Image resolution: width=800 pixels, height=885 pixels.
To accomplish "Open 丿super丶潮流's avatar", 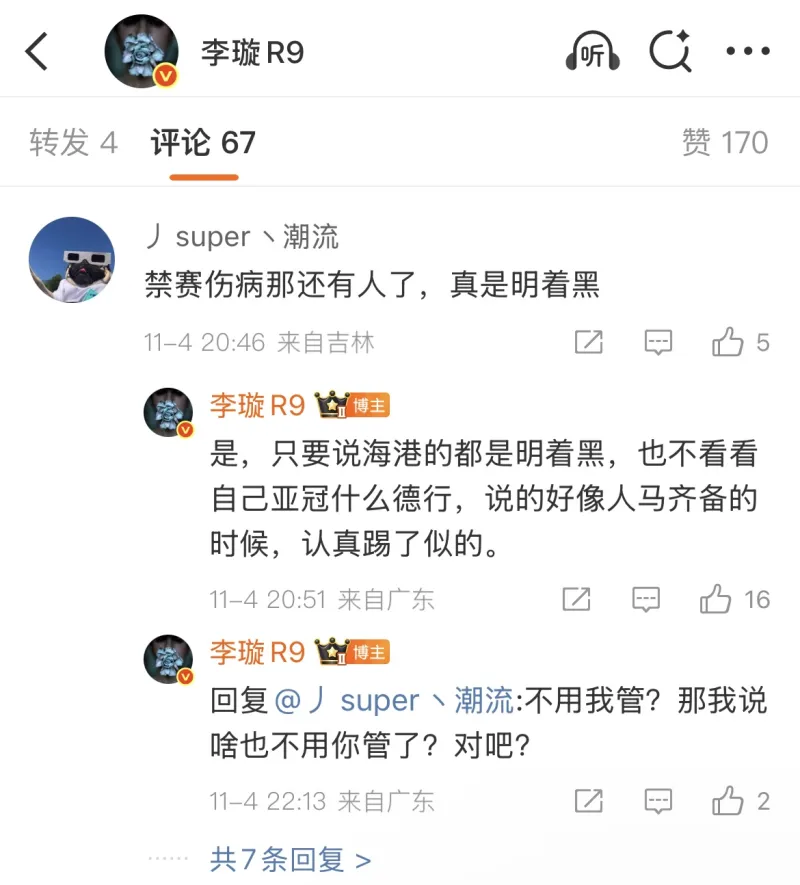I will pos(71,259).
